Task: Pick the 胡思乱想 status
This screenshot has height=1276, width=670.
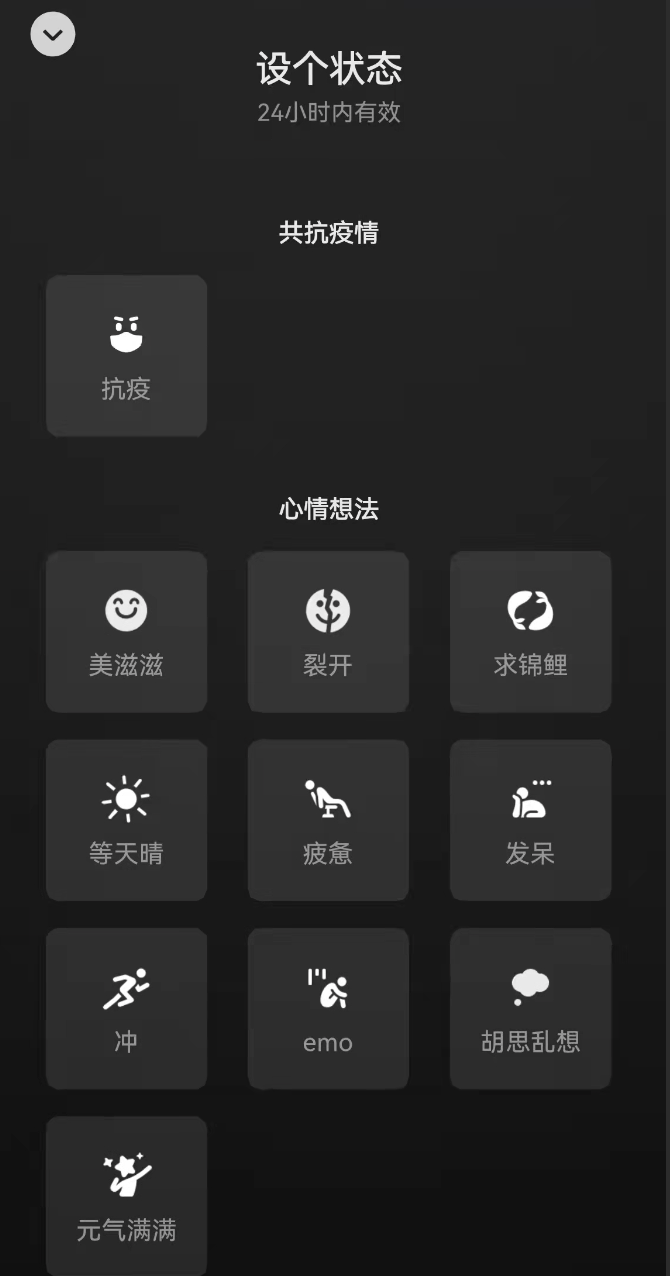Action: (x=530, y=1008)
